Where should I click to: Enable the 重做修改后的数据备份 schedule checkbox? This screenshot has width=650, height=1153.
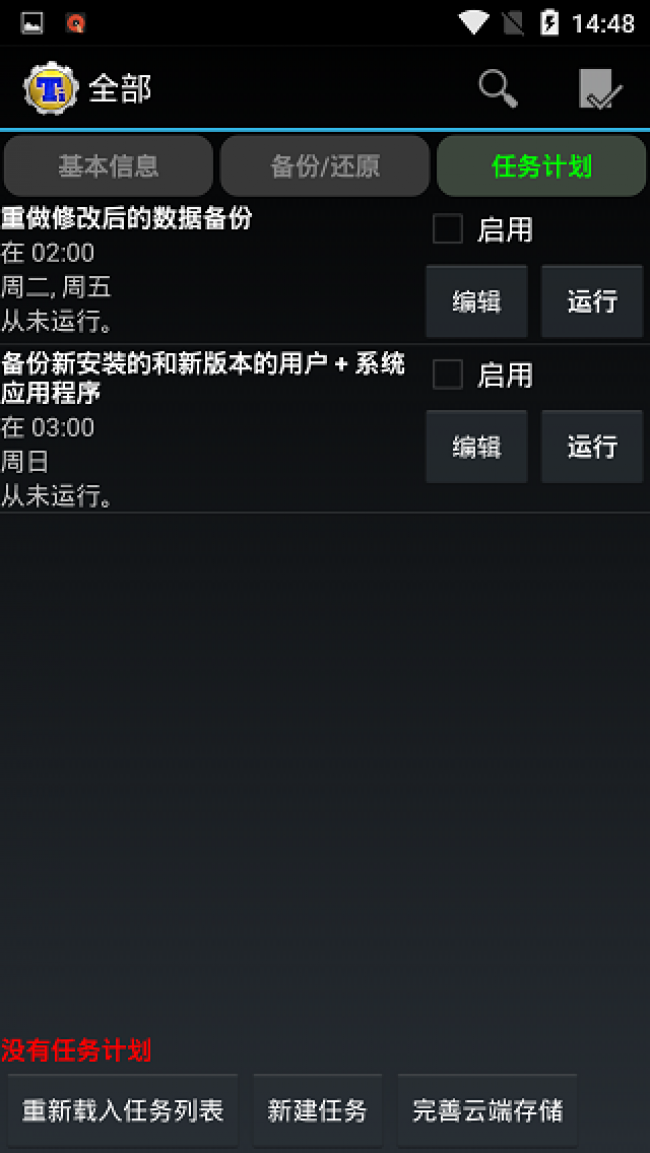click(x=447, y=230)
